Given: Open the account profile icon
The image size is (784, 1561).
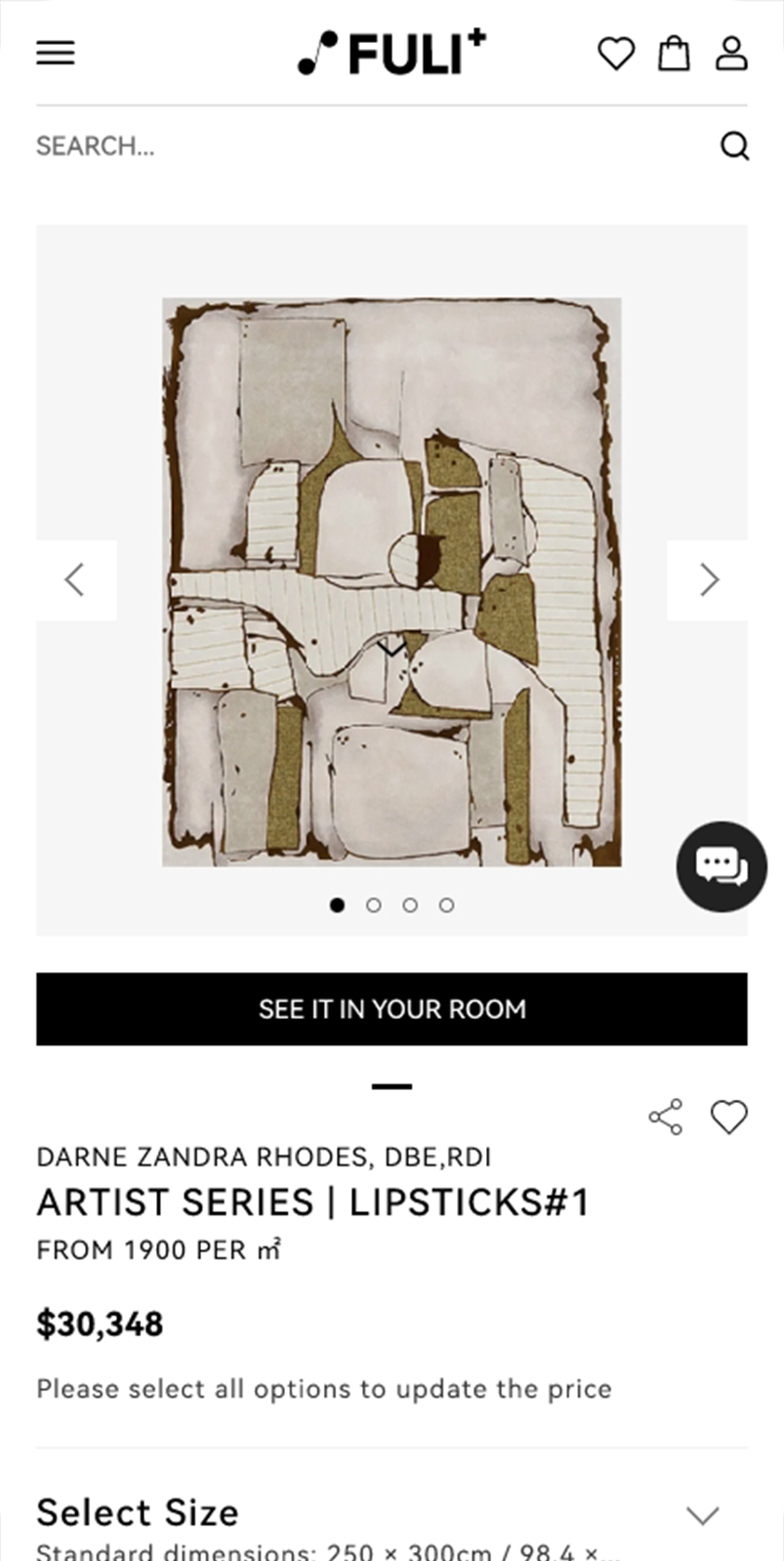Looking at the screenshot, I should (x=731, y=53).
